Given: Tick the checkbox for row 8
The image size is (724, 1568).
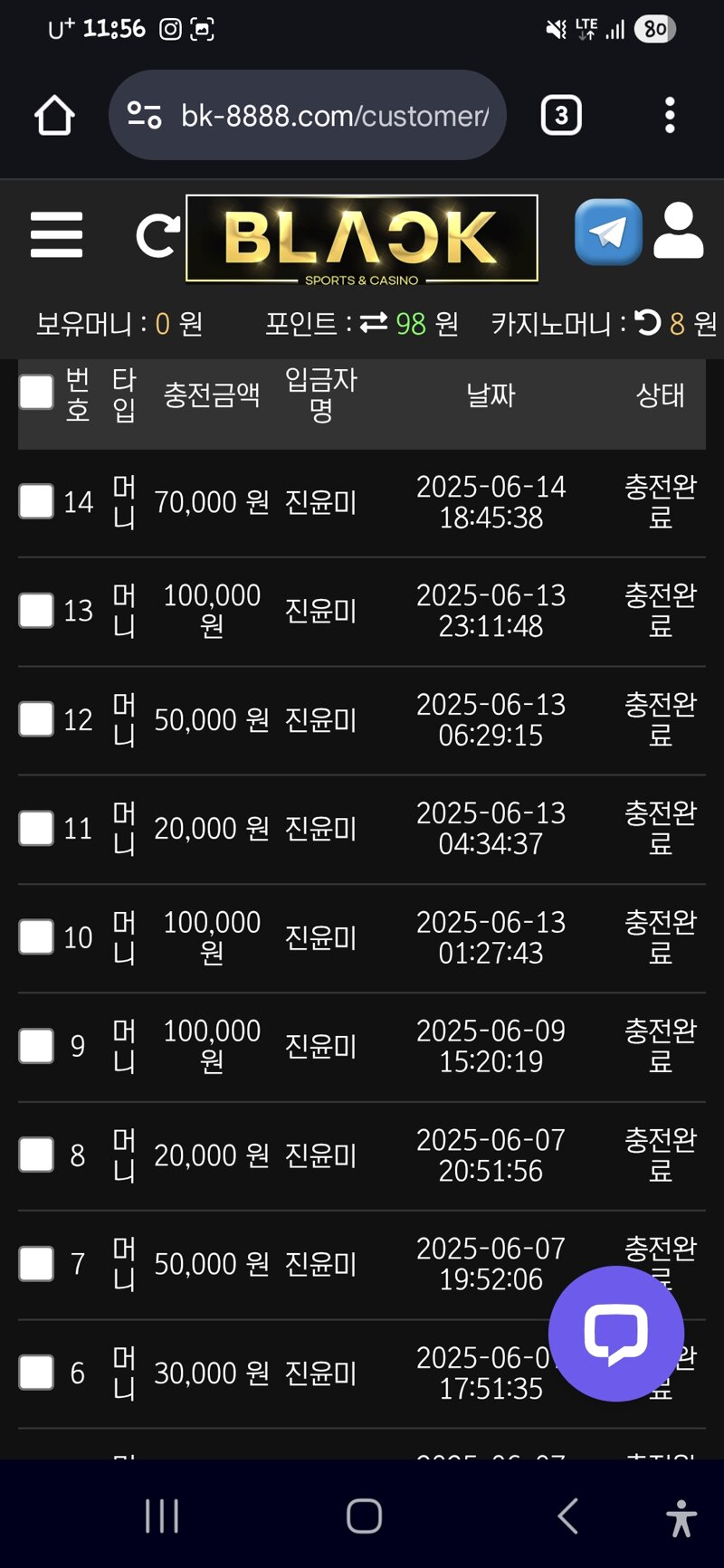Looking at the screenshot, I should [36, 1155].
